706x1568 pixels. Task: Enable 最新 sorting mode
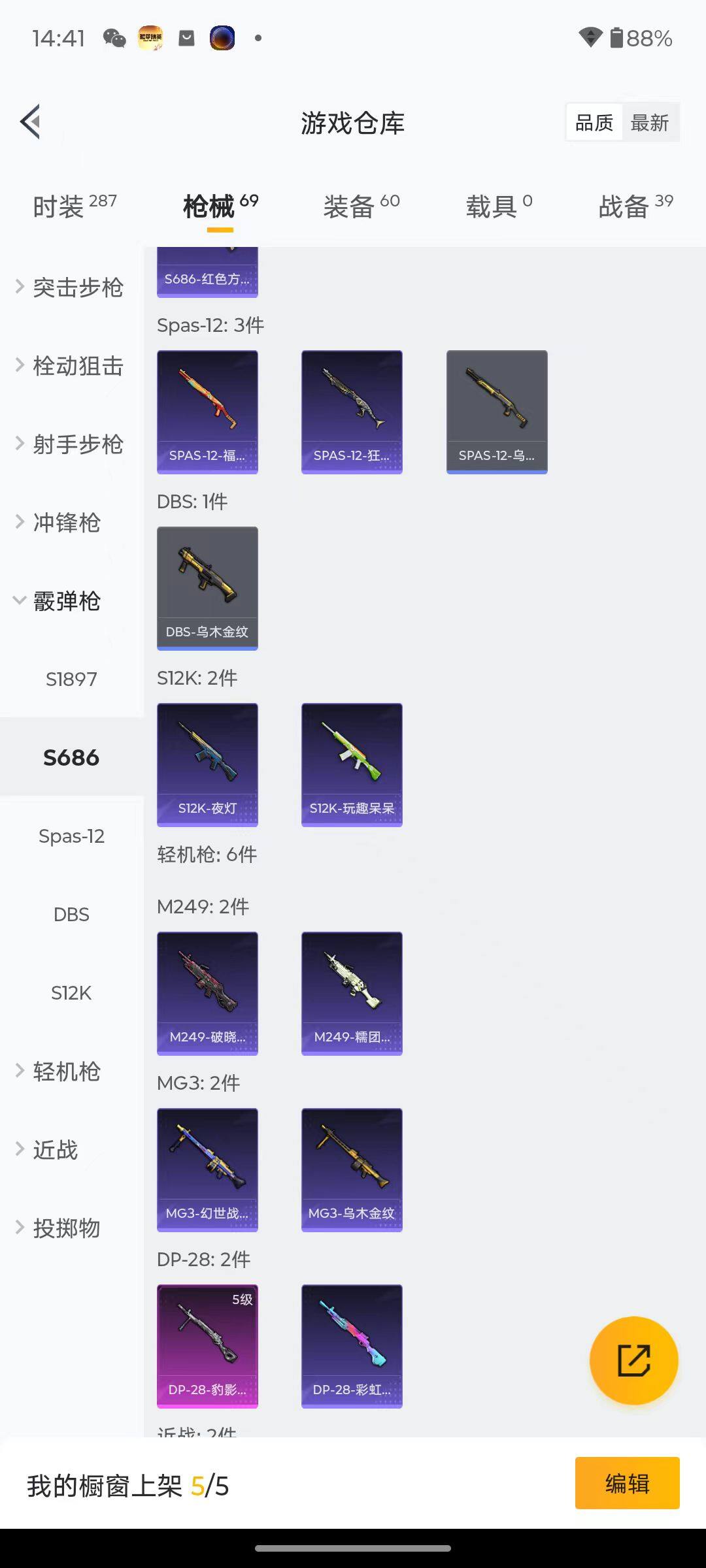(x=650, y=122)
